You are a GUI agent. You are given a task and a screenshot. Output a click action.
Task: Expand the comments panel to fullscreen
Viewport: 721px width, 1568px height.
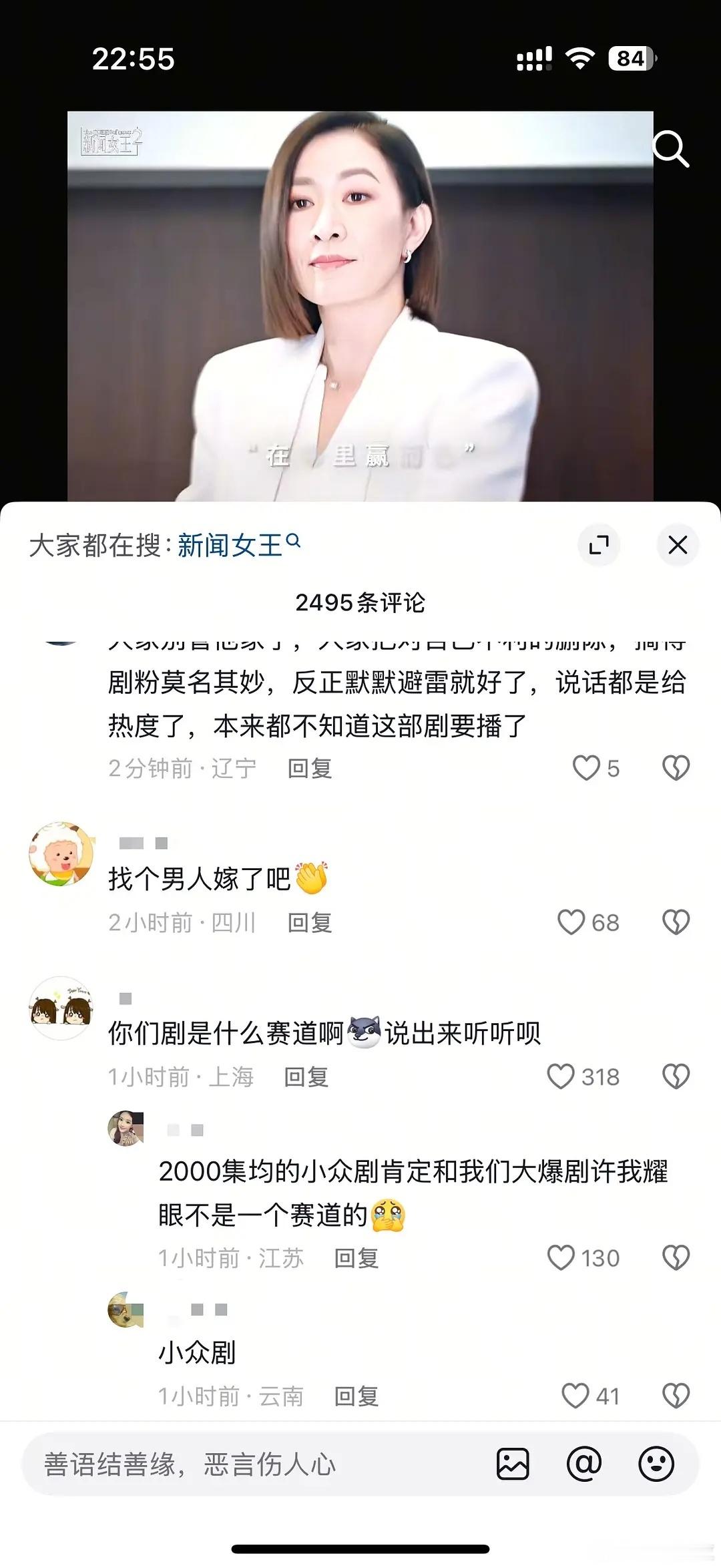(599, 545)
